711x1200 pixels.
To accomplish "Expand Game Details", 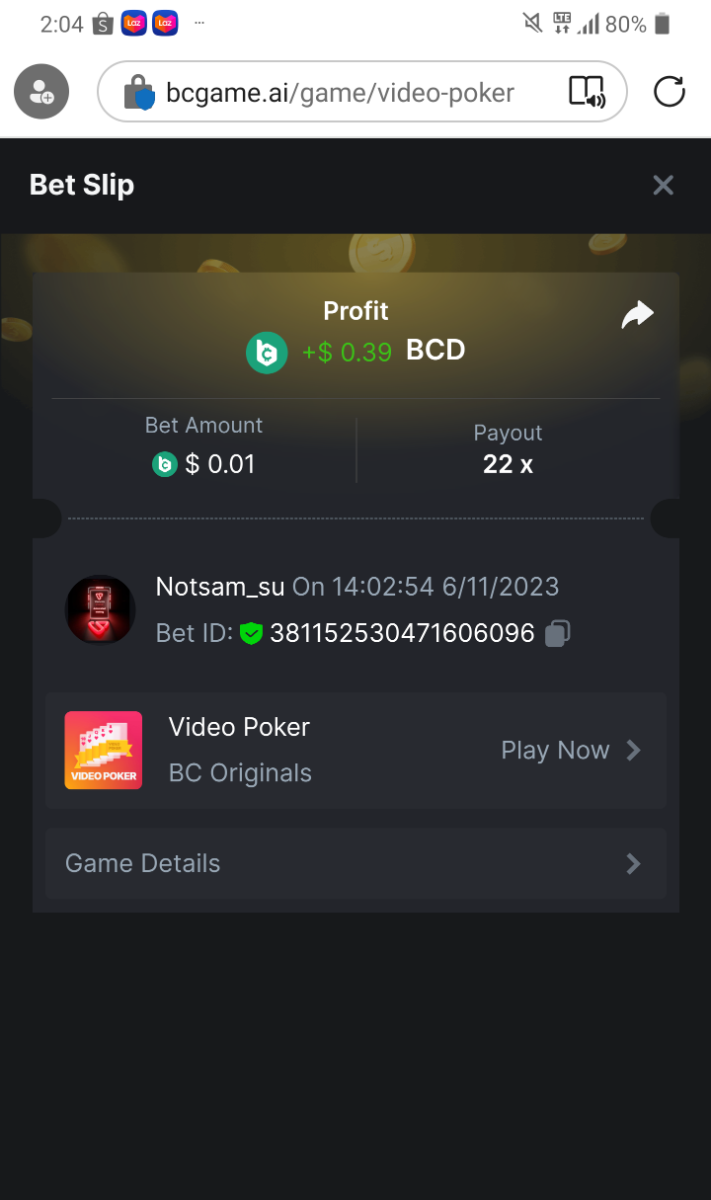I will tap(355, 863).
